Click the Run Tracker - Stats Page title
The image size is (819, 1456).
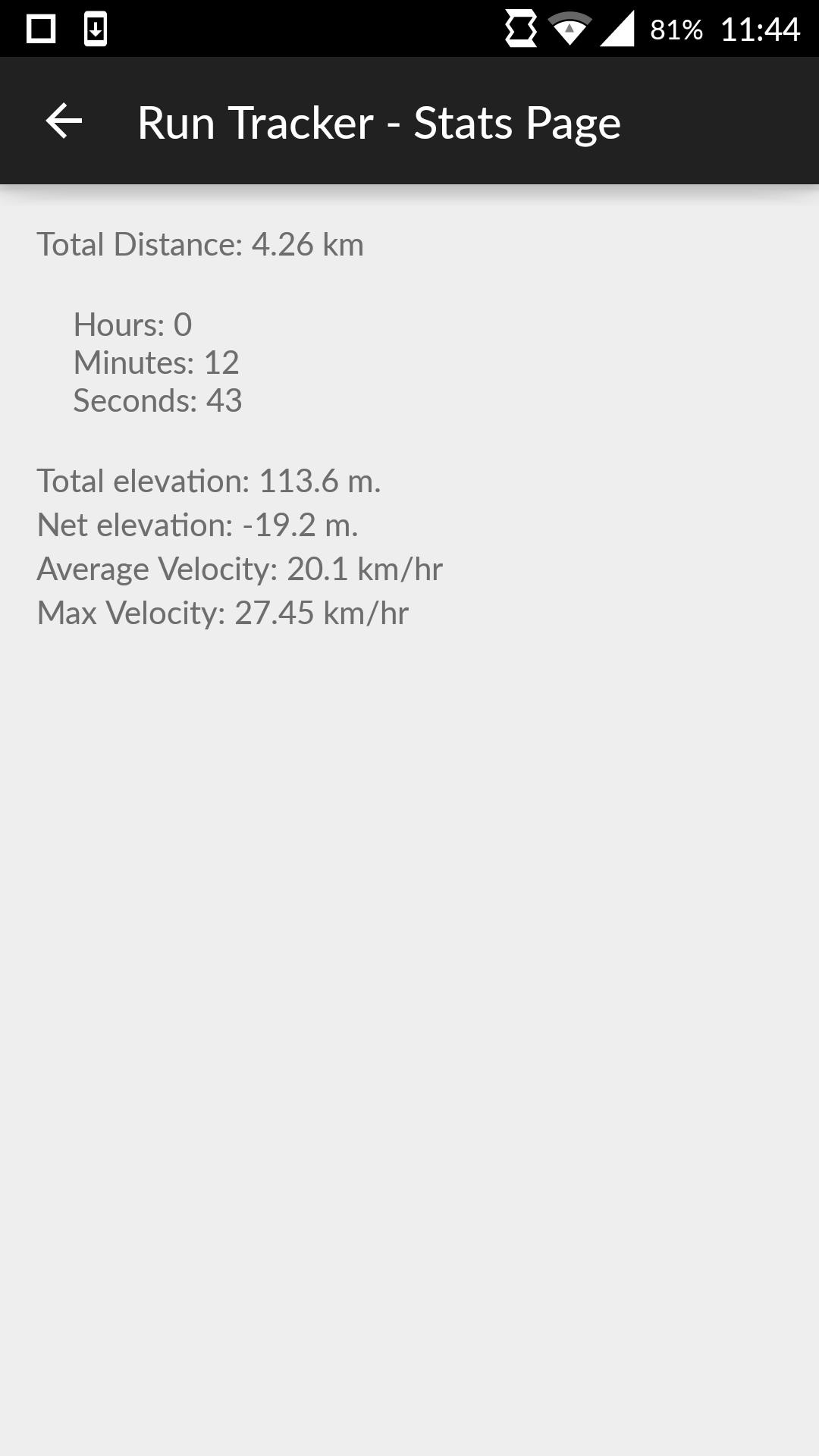tap(378, 122)
